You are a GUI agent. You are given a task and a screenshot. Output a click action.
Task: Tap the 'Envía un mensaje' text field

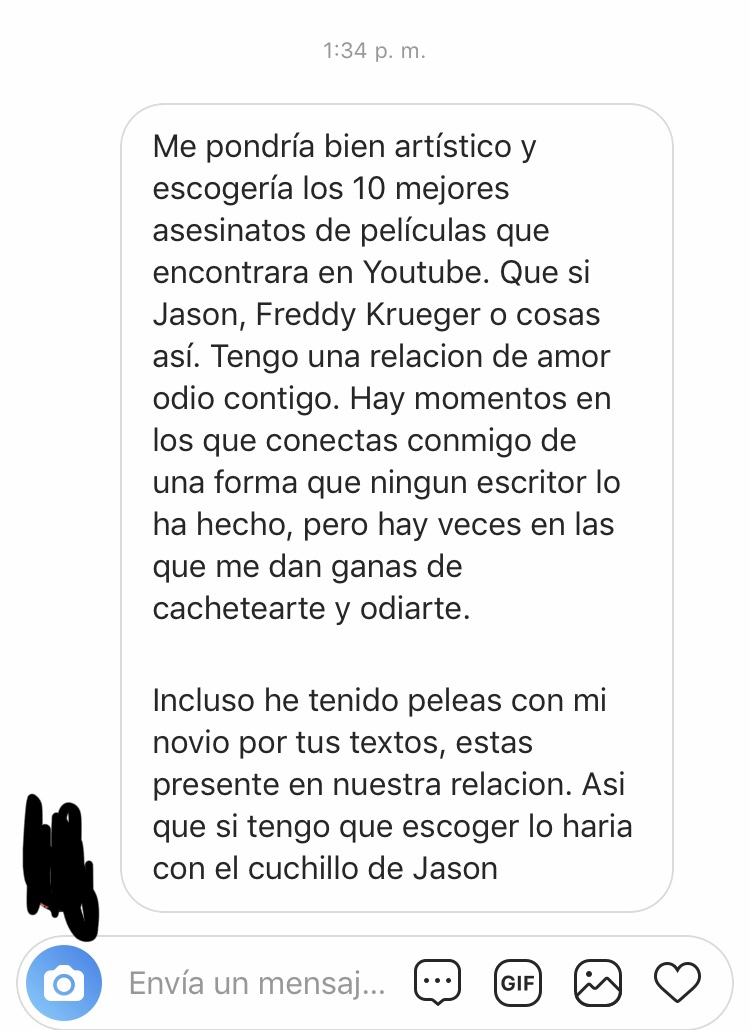pos(256,984)
